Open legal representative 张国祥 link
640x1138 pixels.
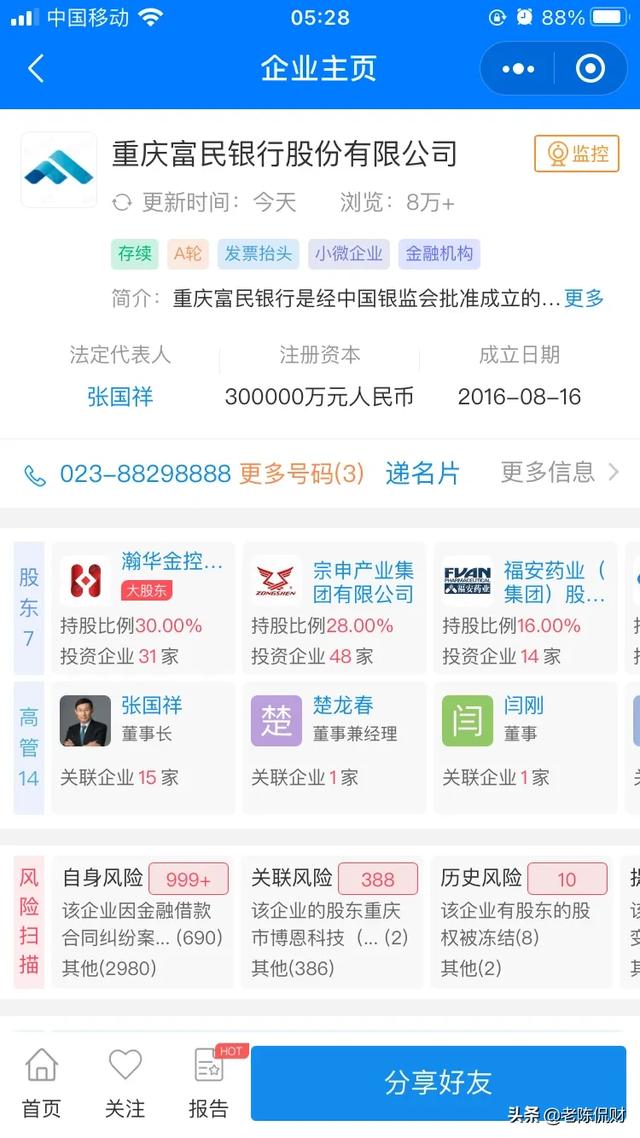tap(120, 396)
